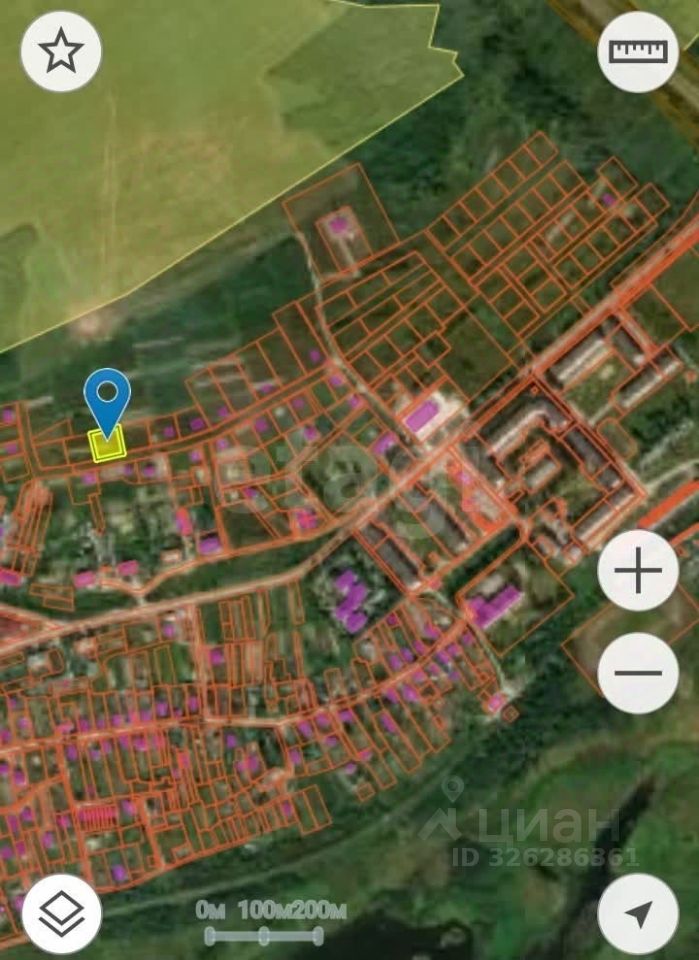
Task: Zoom in on the map
Action: pyautogui.click(x=638, y=571)
